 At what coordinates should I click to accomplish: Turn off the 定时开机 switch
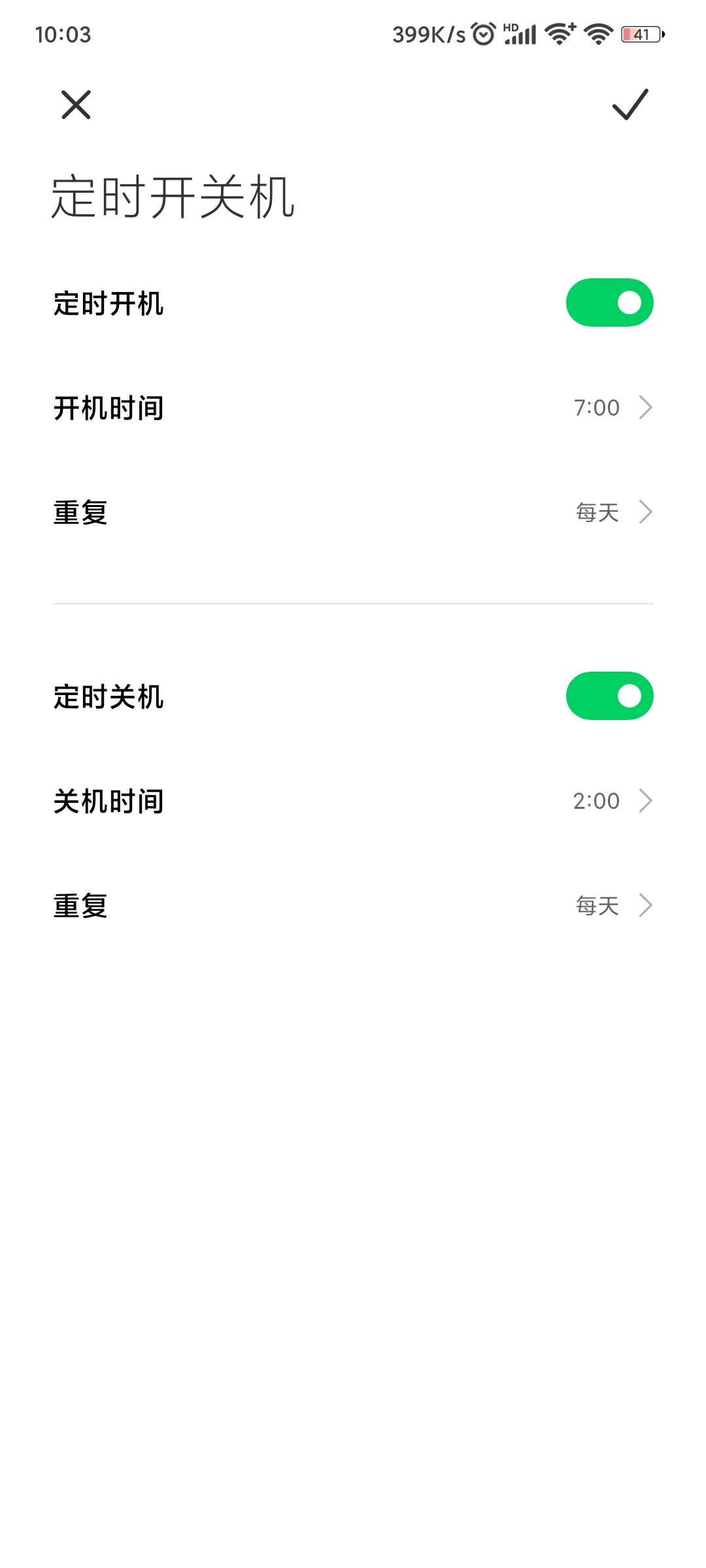tap(609, 302)
